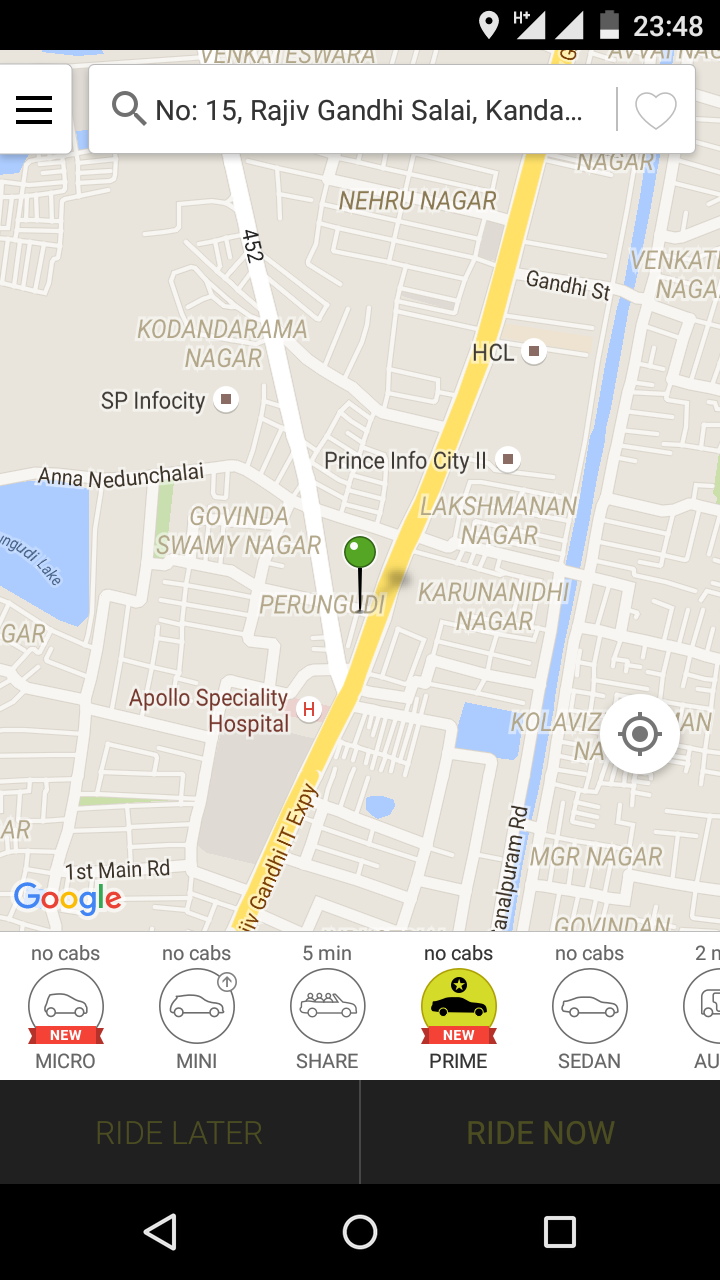The width and height of the screenshot is (720, 1280).
Task: Select the Mini cab category
Action: pos(197,1006)
